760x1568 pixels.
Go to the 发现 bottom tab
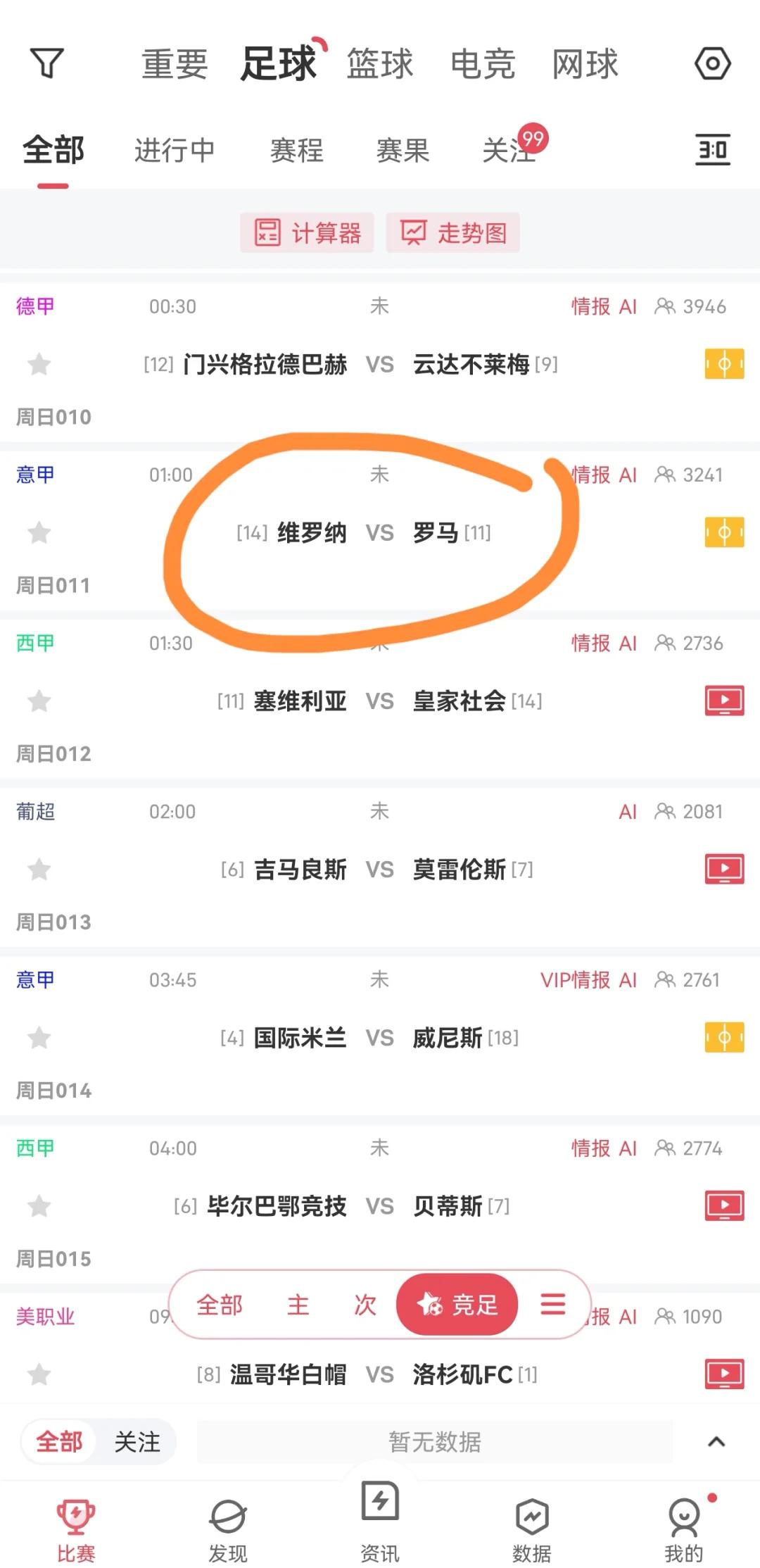(228, 1529)
